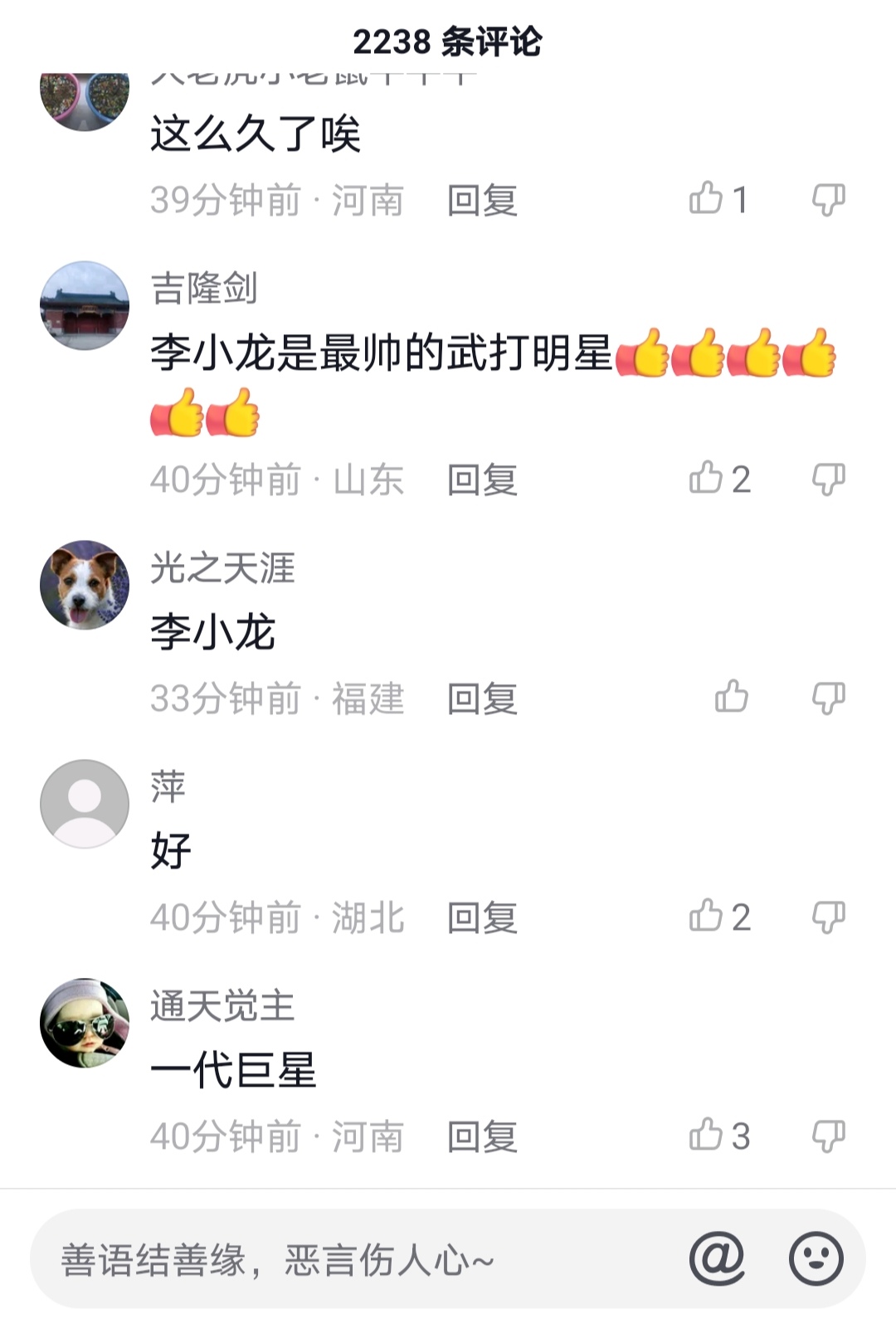Open 吉隆剑's profile avatar
Viewport: 896px width, 1328px height.
coord(85,306)
